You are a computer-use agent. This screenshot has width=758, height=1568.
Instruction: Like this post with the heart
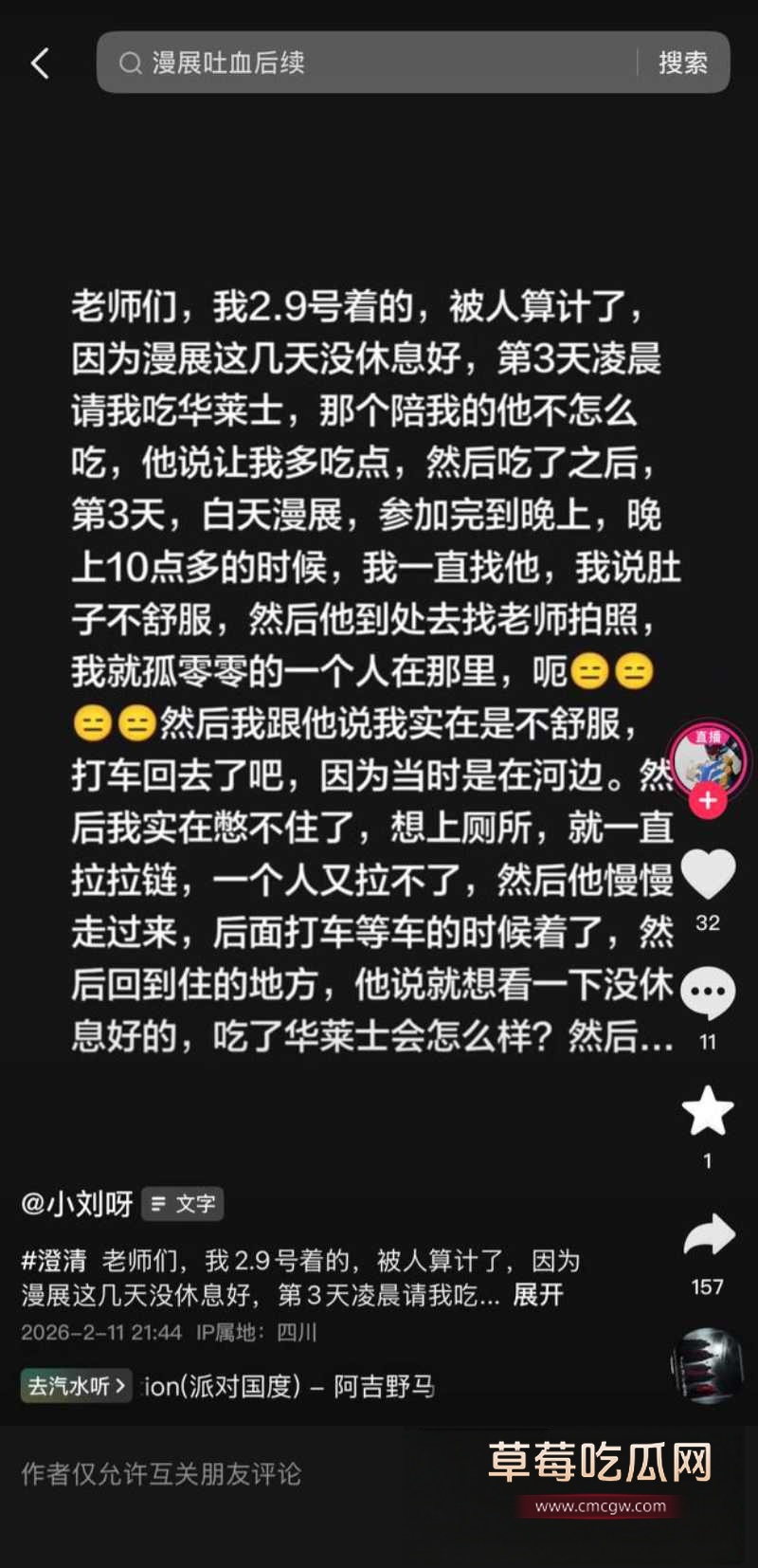pyautogui.click(x=708, y=875)
